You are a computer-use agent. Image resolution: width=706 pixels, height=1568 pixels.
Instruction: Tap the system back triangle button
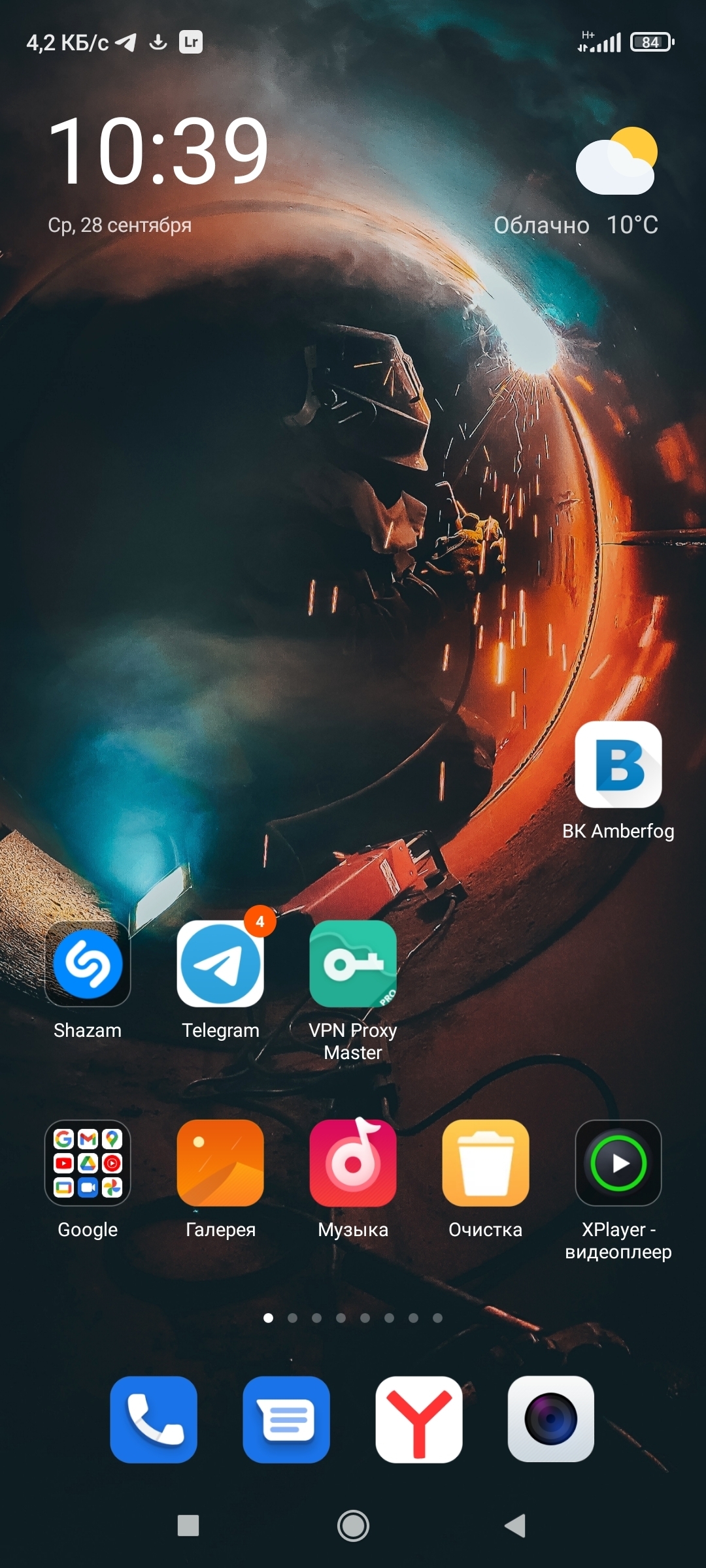516,1526
